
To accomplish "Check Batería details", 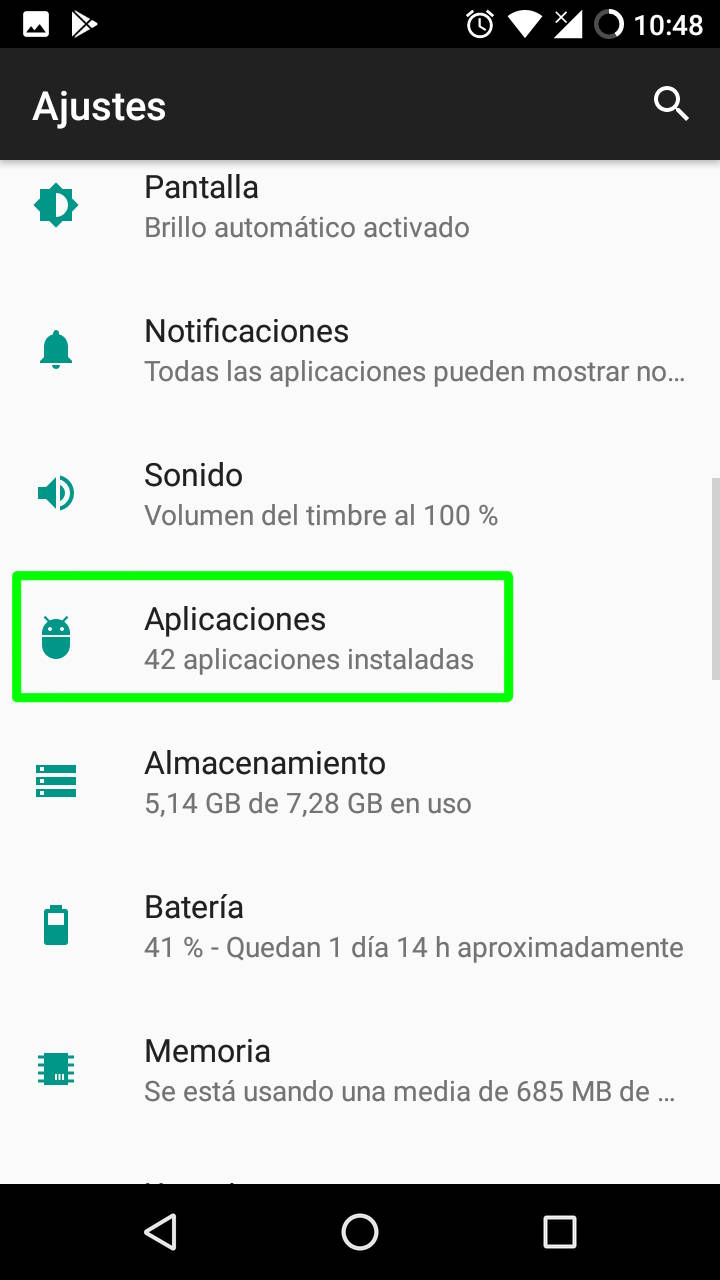I will pyautogui.click(x=360, y=926).
